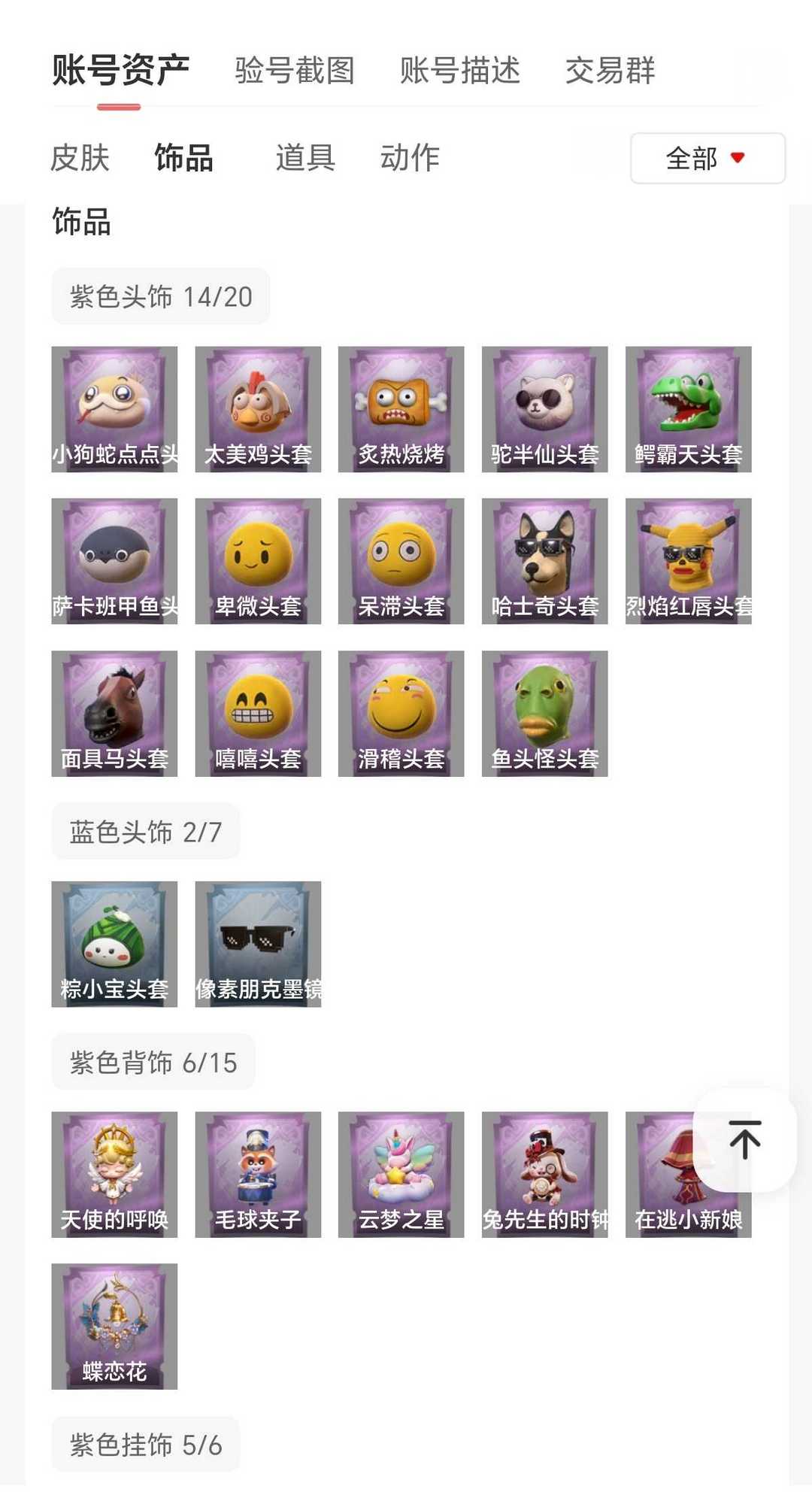Open the 账号描述 tab
This screenshot has height=1492, width=812.
tap(459, 71)
